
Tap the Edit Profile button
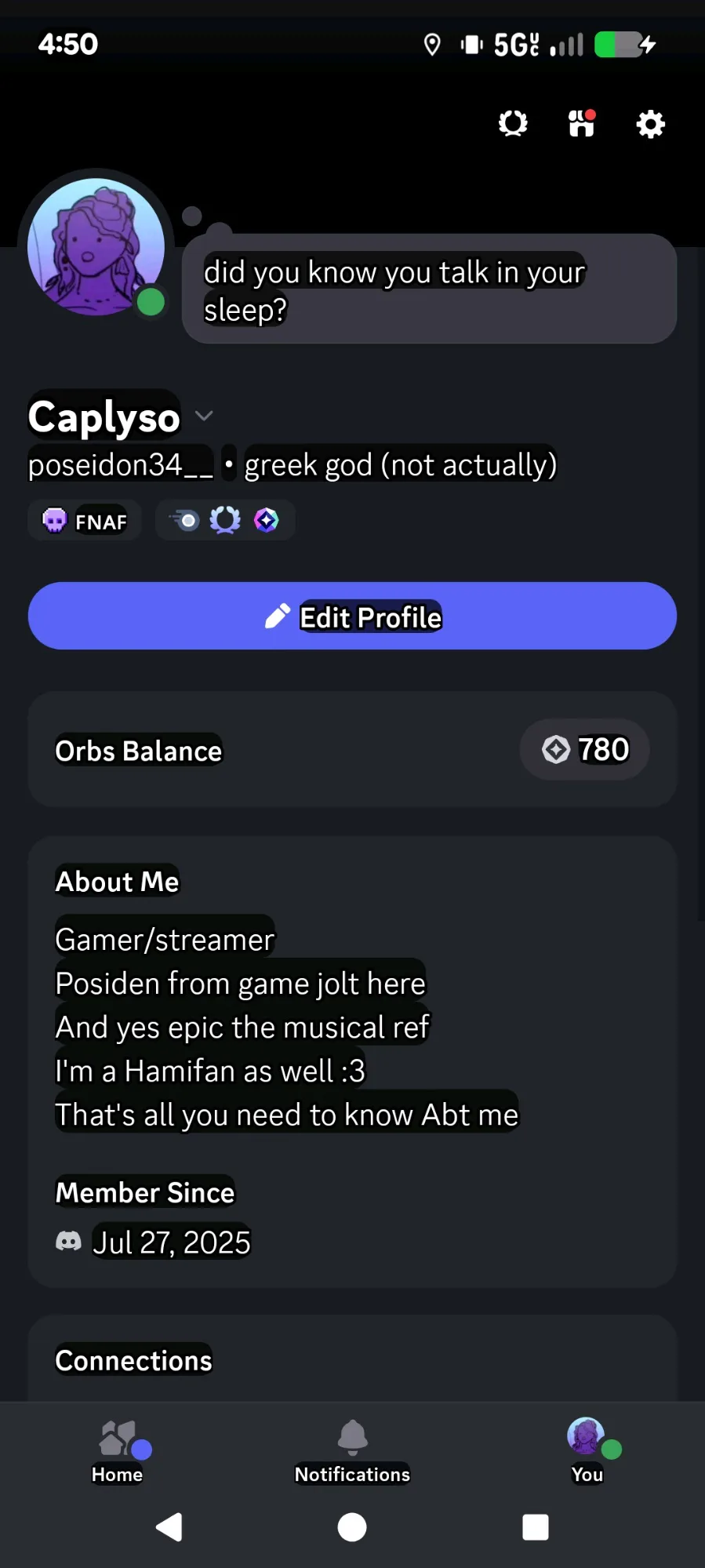click(352, 617)
